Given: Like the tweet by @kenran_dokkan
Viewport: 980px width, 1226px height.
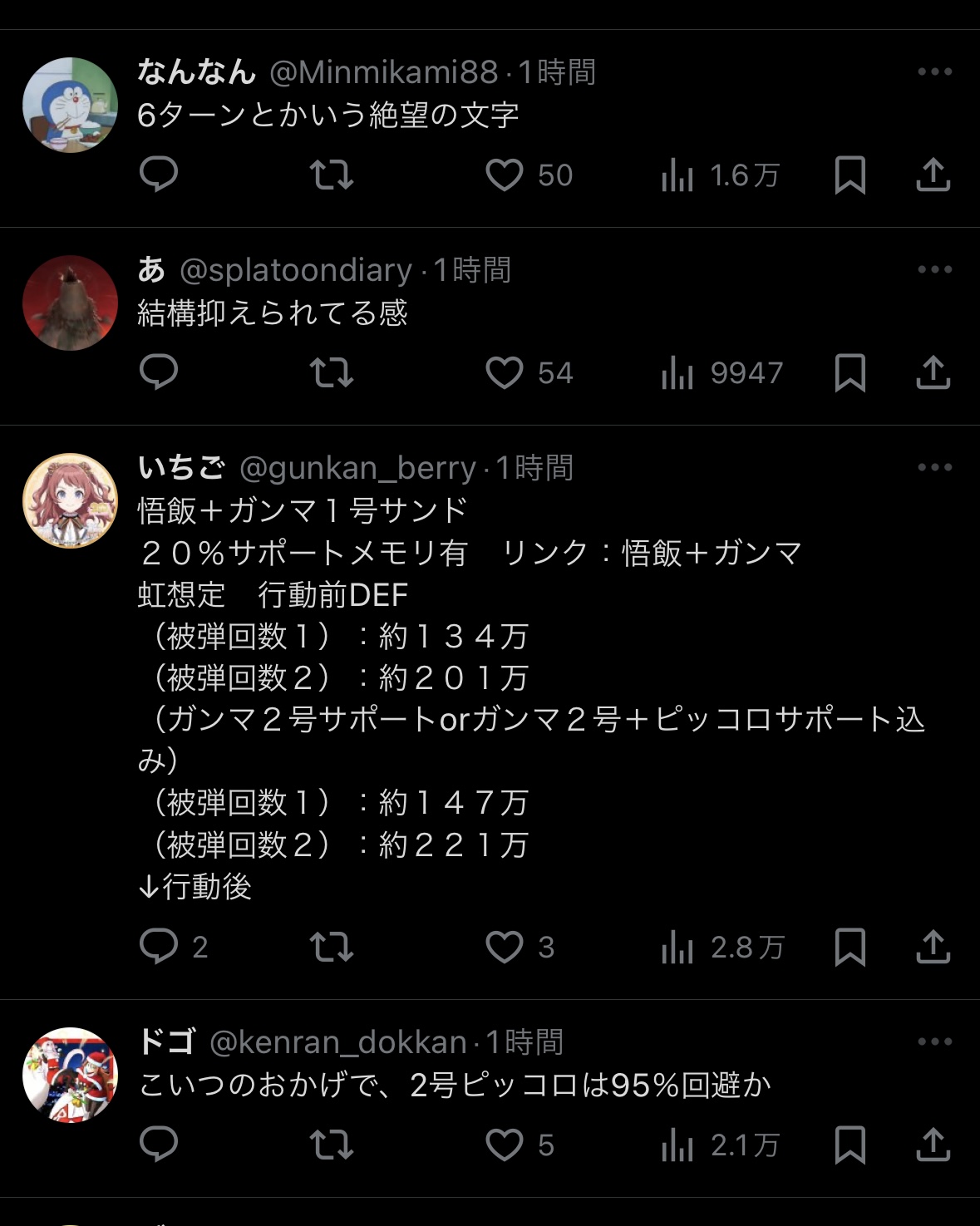Looking at the screenshot, I should coord(505,1145).
